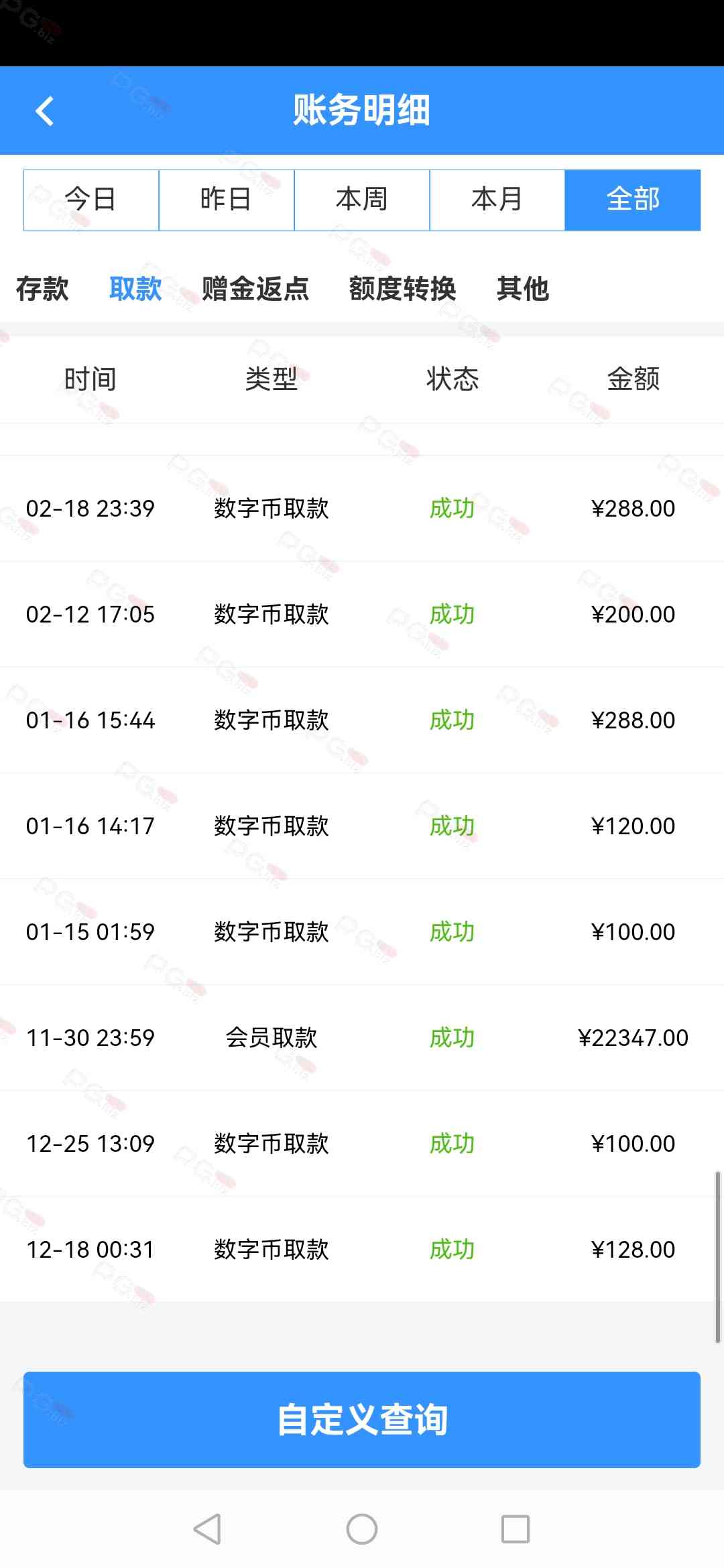Filter records by 本月

(497, 200)
